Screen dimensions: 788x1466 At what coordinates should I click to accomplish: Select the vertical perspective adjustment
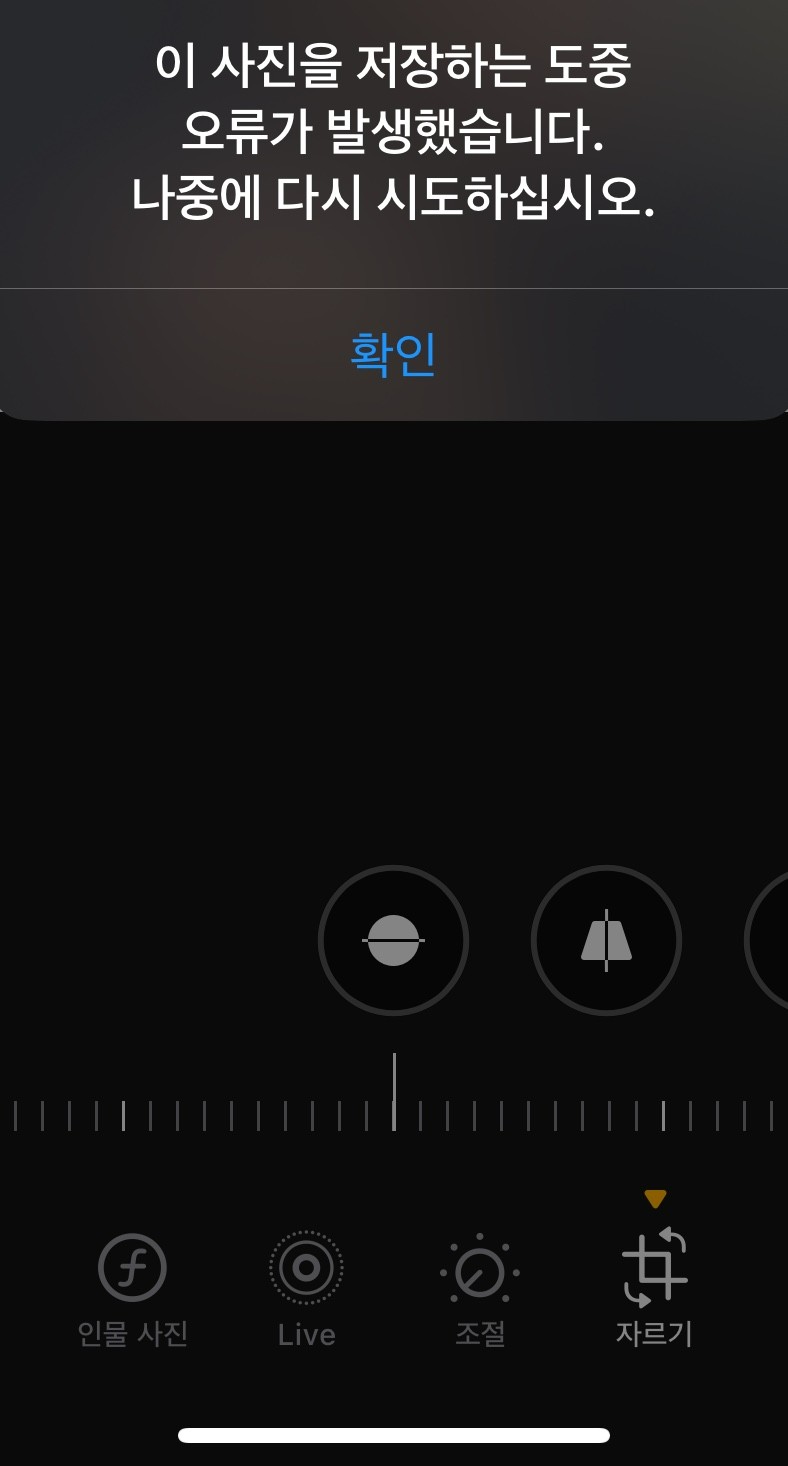click(606, 940)
